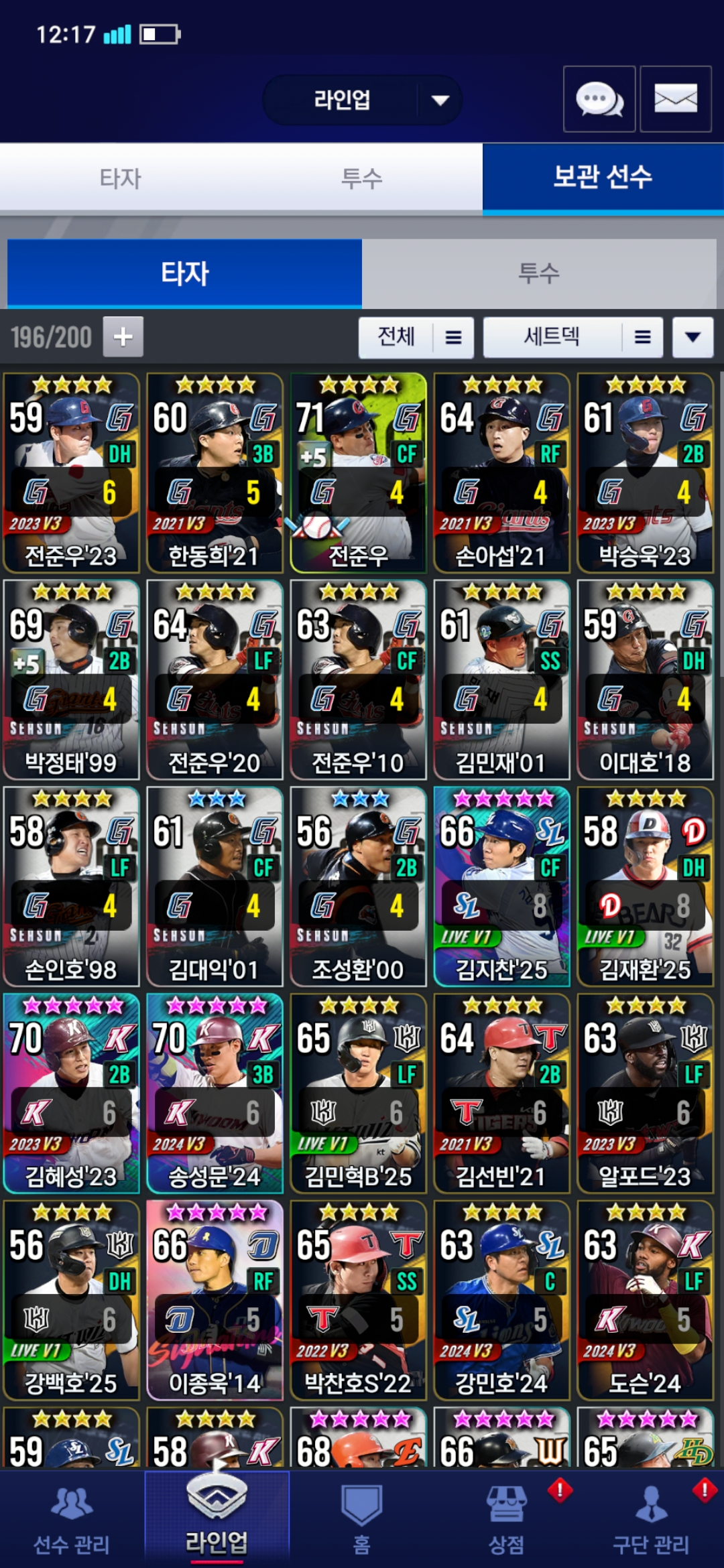Open the 세트덱 sort menu
Image resolution: width=724 pixels, height=1568 pixels.
click(573, 337)
